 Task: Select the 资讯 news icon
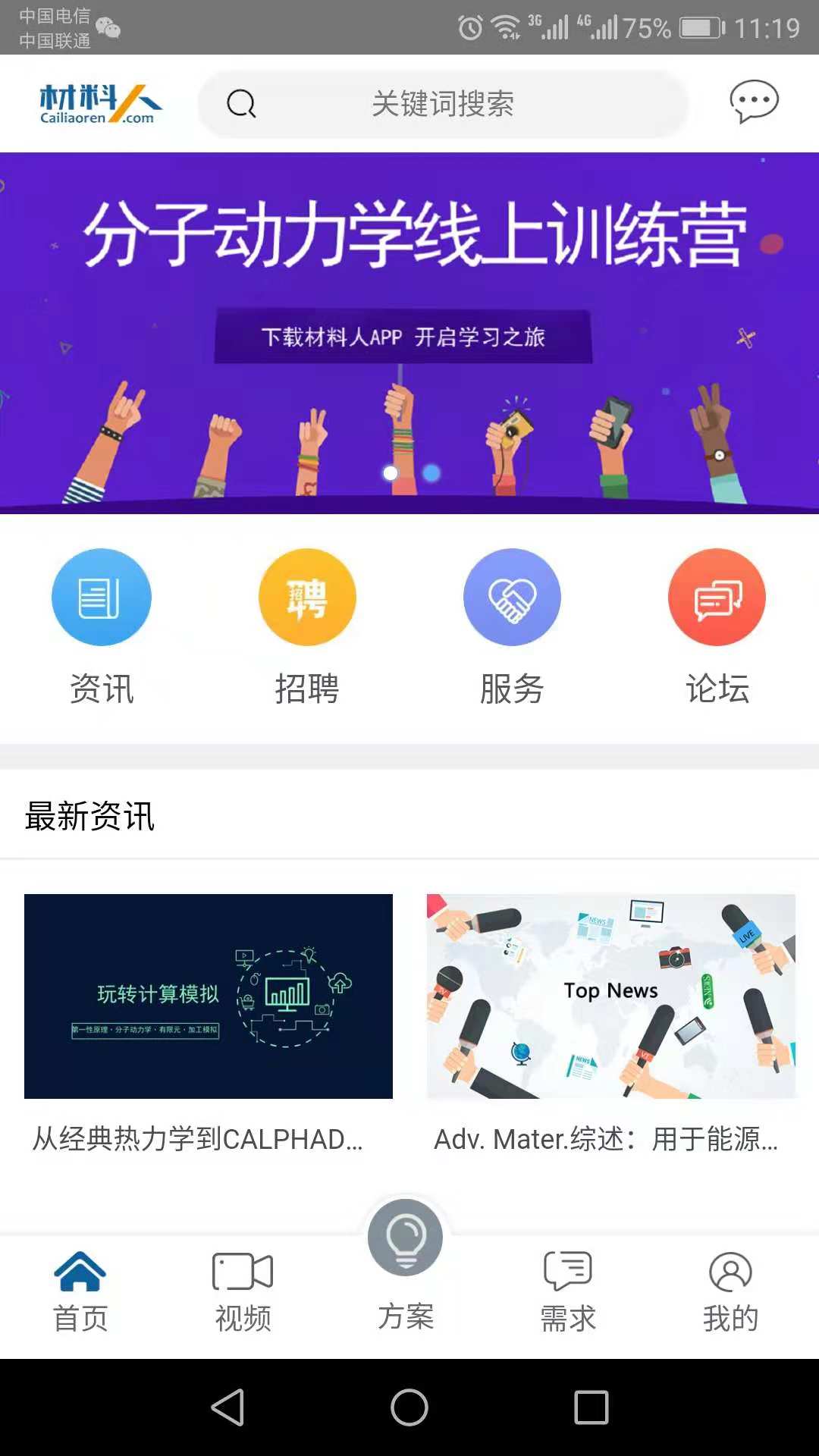tap(102, 597)
